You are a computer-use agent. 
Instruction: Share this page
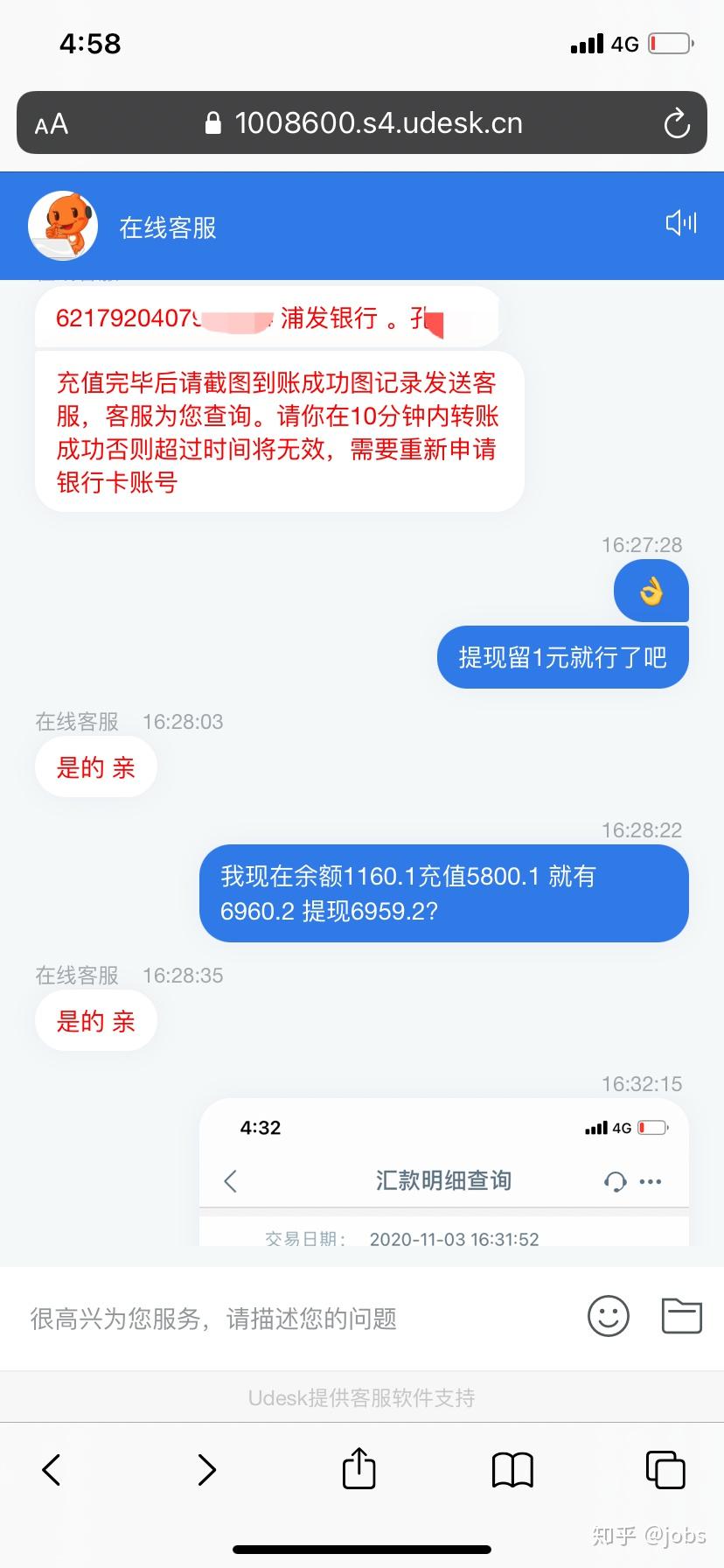click(359, 1467)
